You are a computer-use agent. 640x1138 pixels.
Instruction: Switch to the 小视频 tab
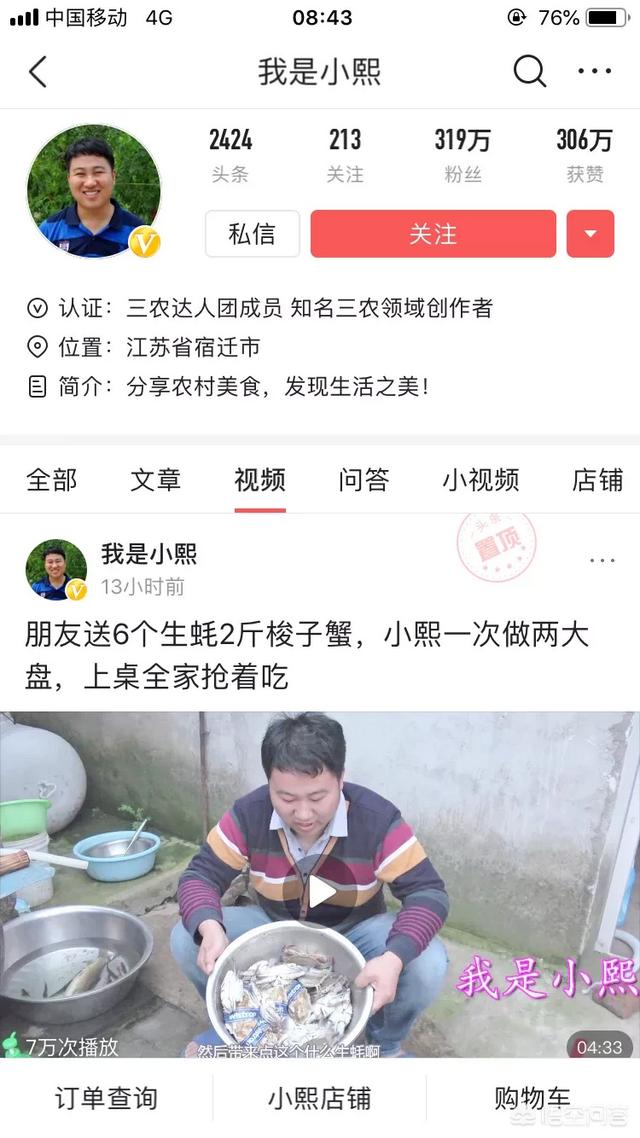pyautogui.click(x=481, y=480)
